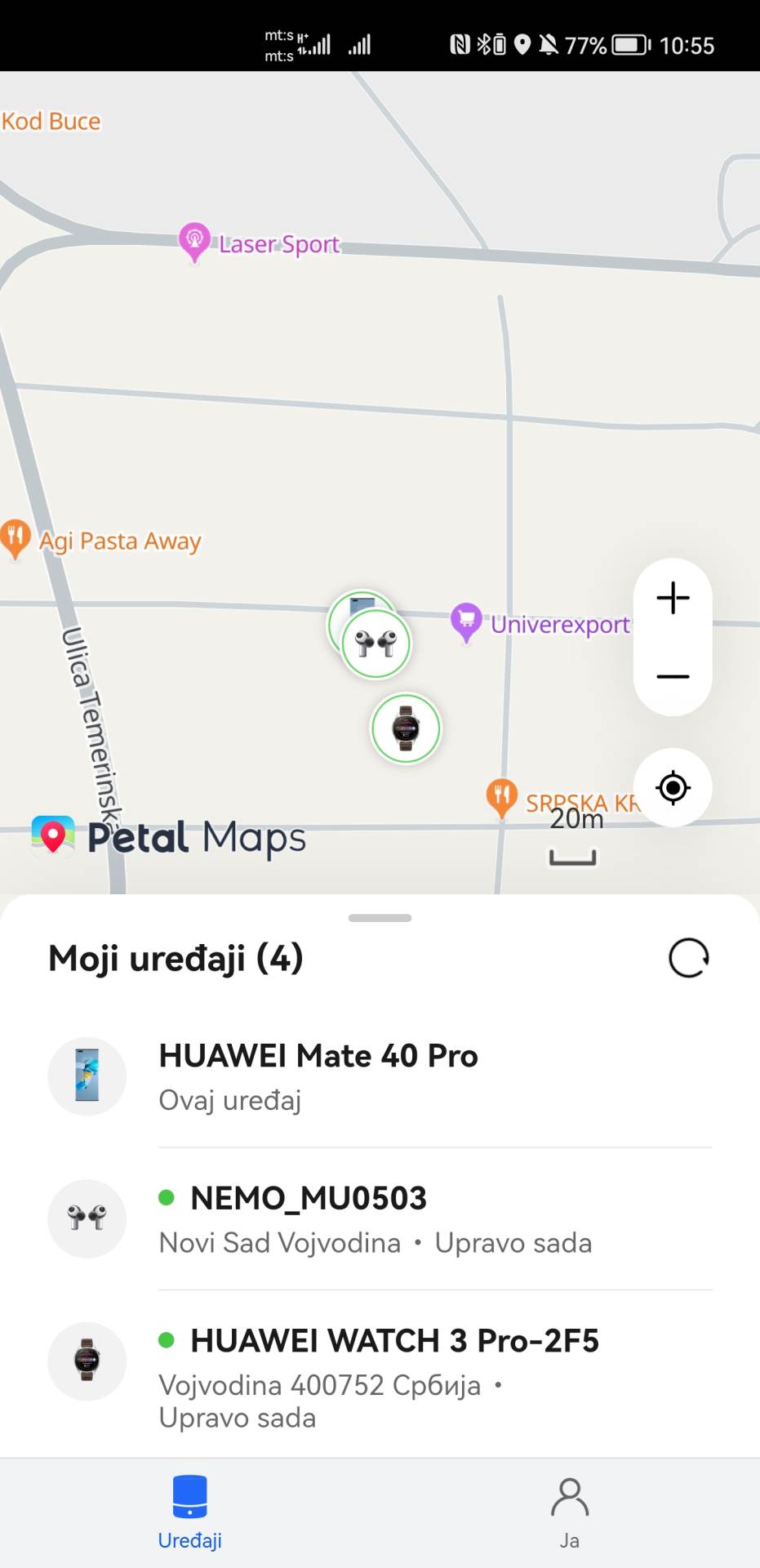760x1568 pixels.
Task: Tap the online status dot beside NEMO_MU0503
Action: pos(167,1198)
